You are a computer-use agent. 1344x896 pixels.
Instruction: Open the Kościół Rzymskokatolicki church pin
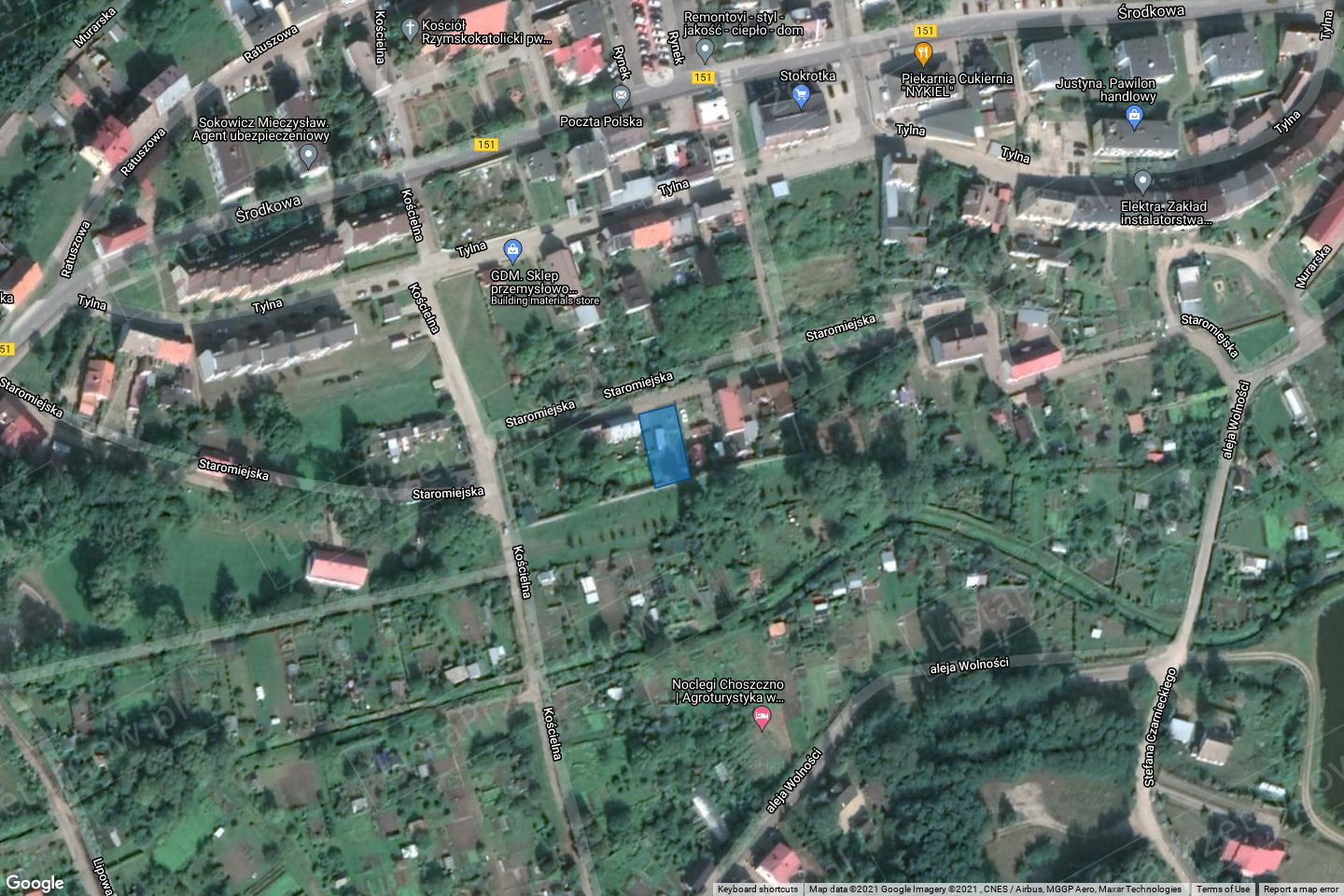(x=409, y=29)
